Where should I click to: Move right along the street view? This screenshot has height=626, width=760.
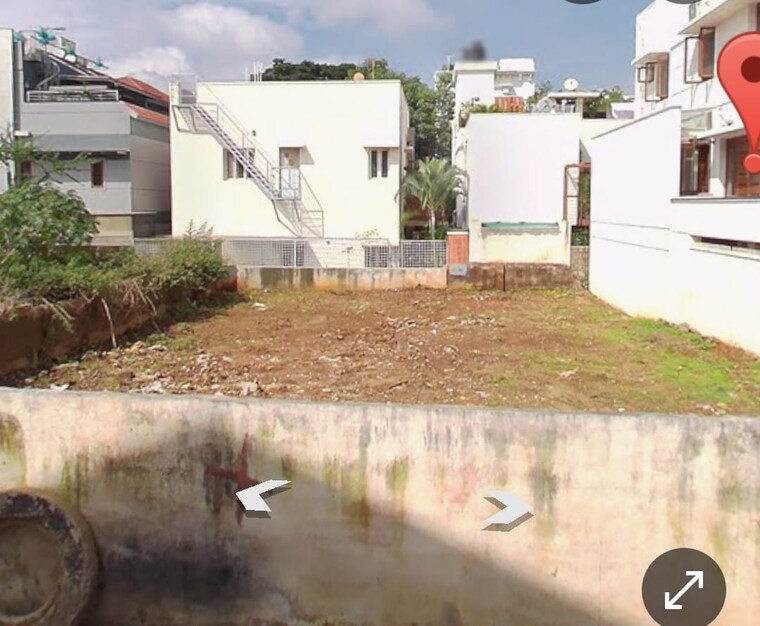tap(508, 510)
